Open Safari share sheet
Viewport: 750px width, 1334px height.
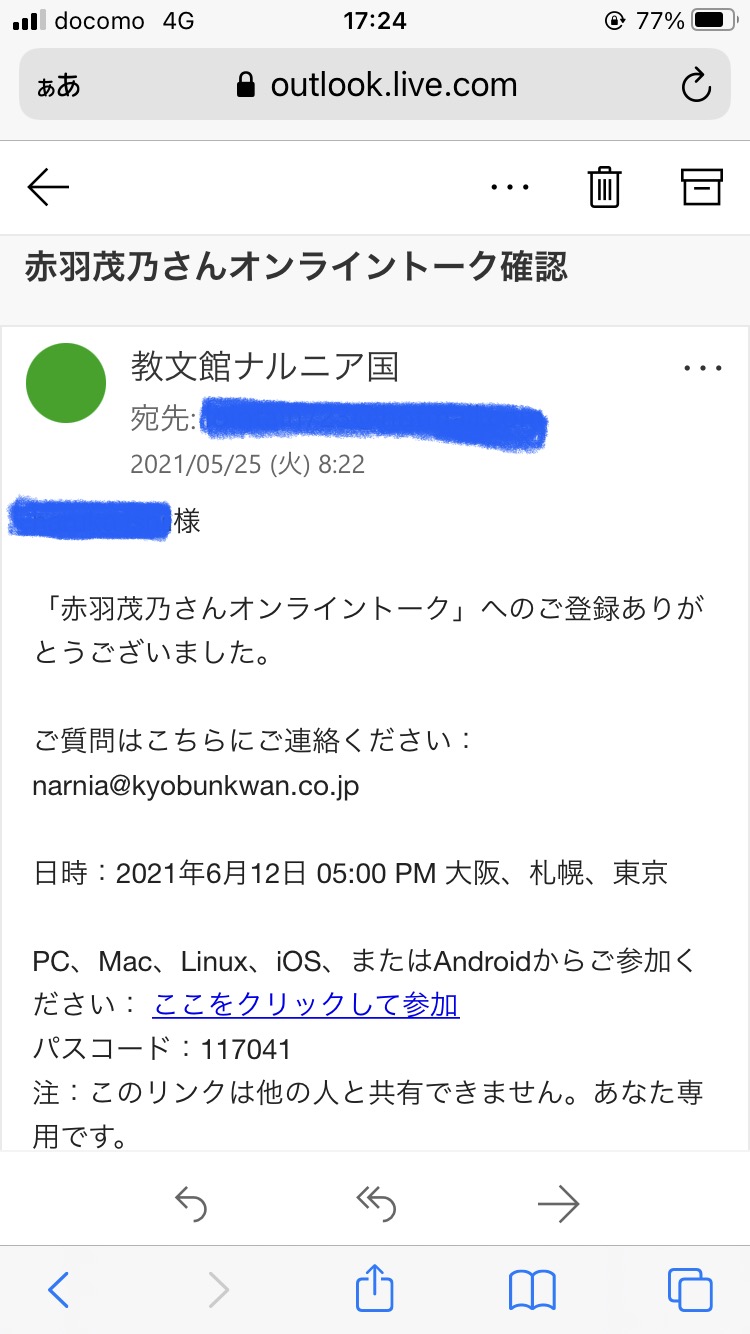pyautogui.click(x=375, y=1288)
